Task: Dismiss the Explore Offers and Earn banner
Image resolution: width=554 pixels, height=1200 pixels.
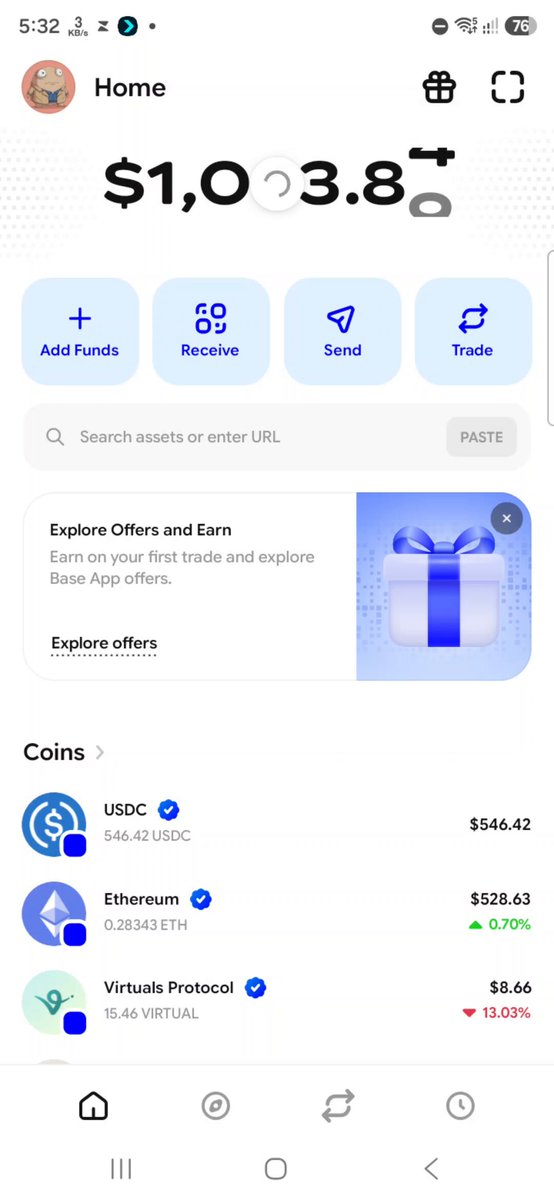Action: click(x=507, y=518)
